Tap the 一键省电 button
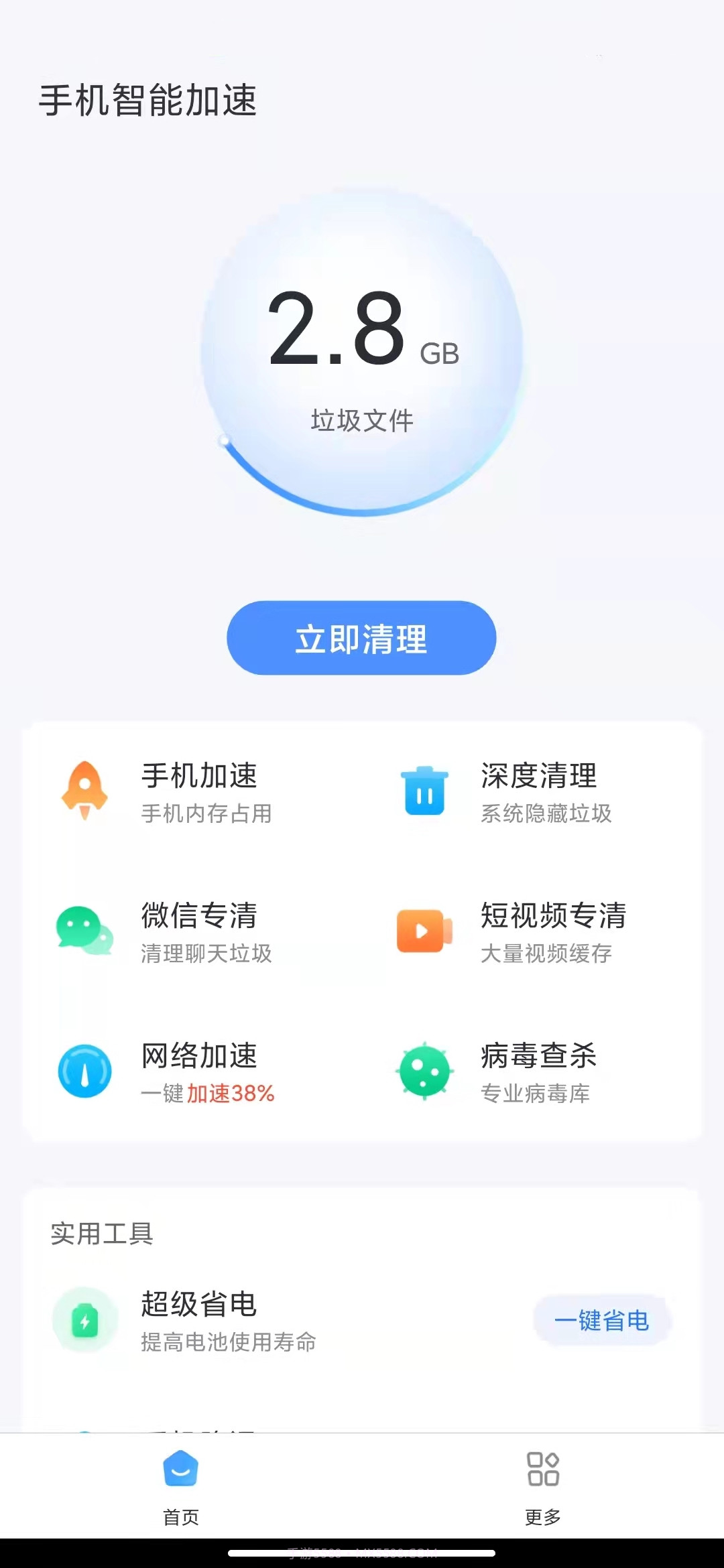Image resolution: width=724 pixels, height=1568 pixels. click(601, 1319)
